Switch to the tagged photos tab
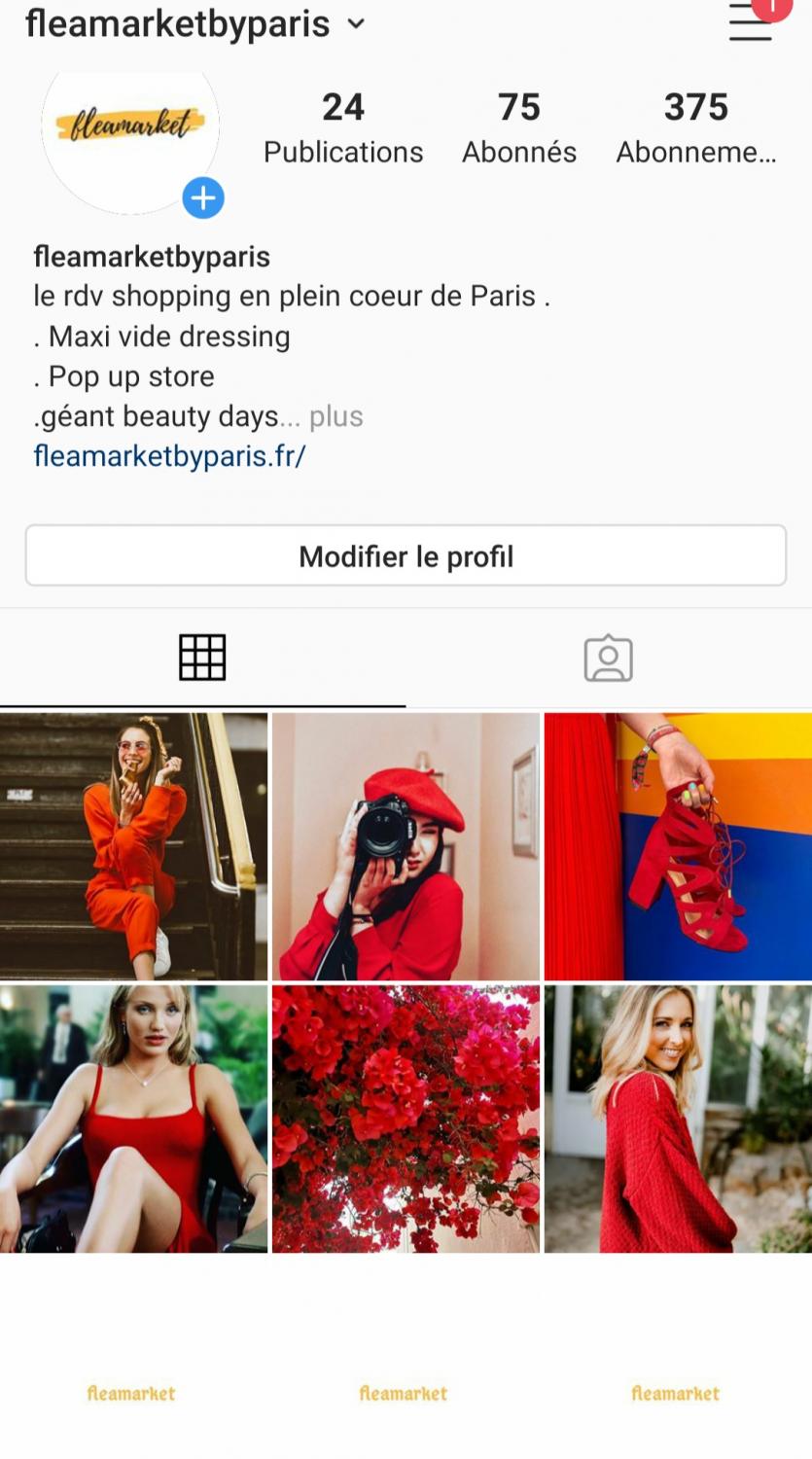Viewport: 812px width, 1459px height. pyautogui.click(x=609, y=658)
